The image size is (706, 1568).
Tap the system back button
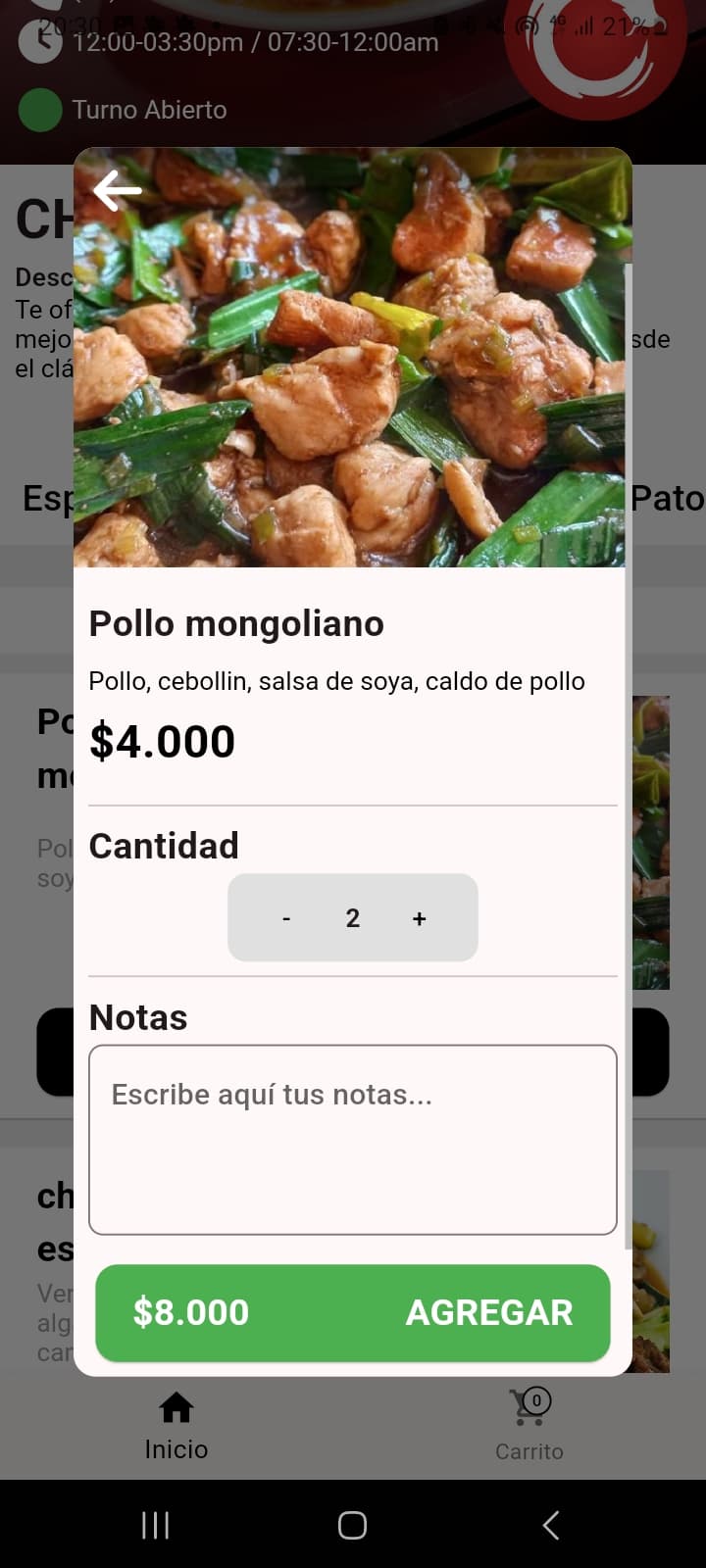click(x=551, y=1525)
